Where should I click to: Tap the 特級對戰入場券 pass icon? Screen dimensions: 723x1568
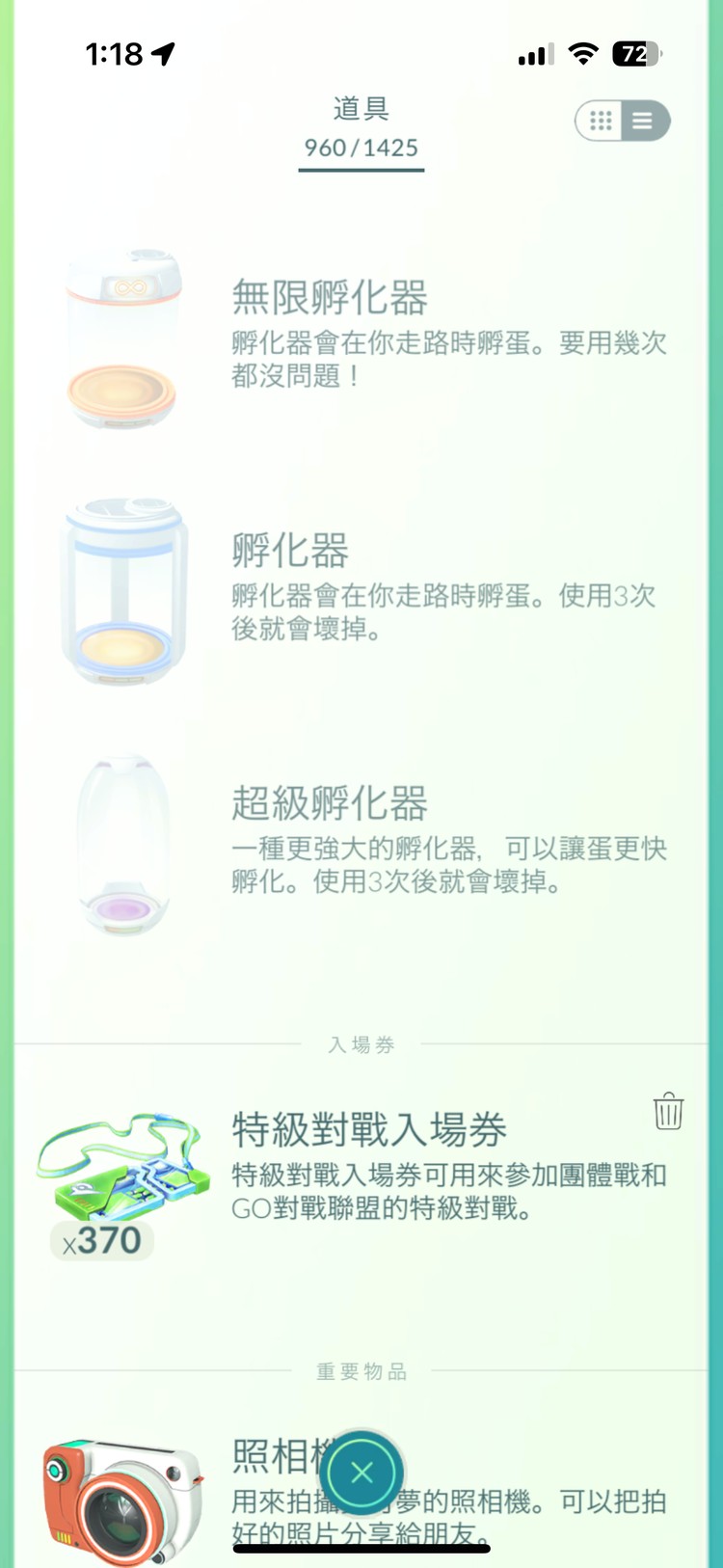point(122,1172)
